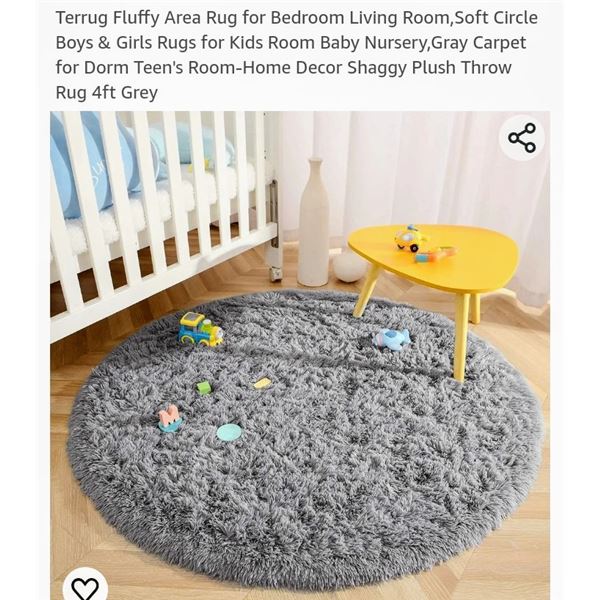
Task: Add the rug to favorites via the heart
Action: [x=86, y=586]
